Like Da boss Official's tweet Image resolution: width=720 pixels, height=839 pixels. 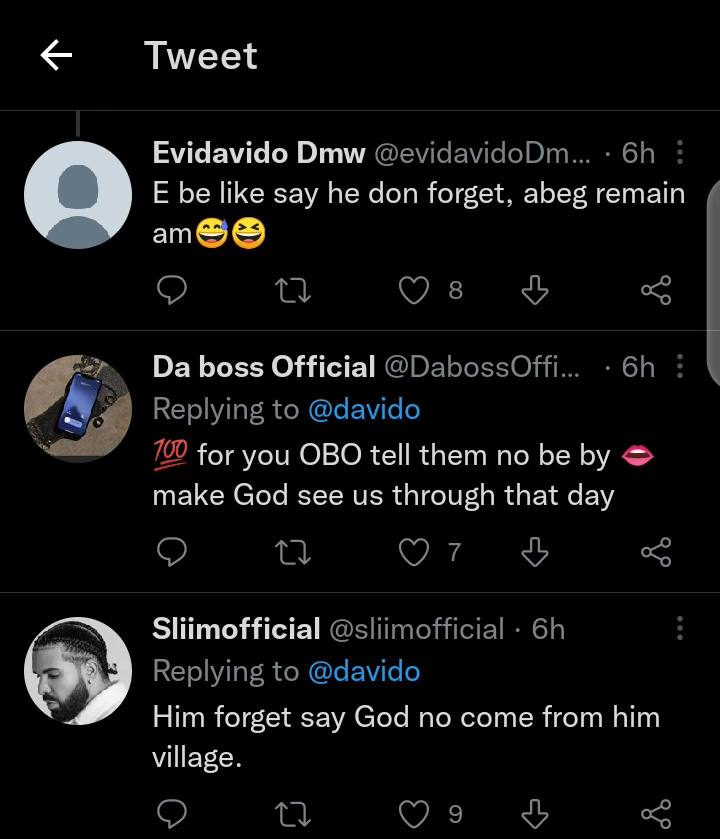(414, 552)
